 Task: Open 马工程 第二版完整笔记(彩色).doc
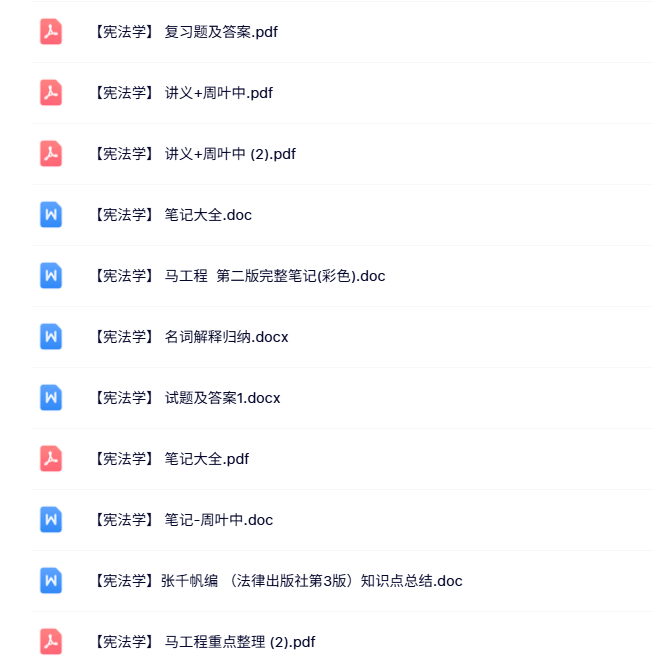tap(239, 276)
